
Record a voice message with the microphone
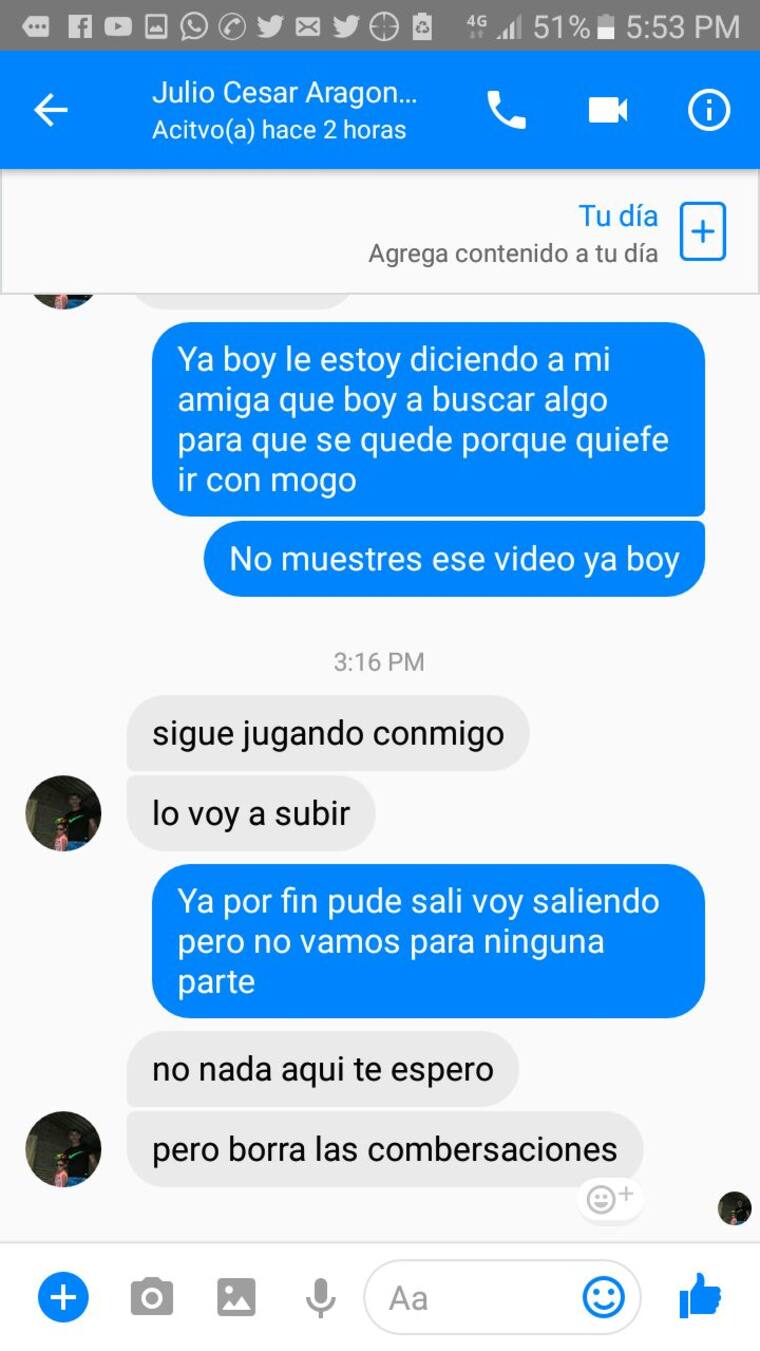click(320, 1298)
